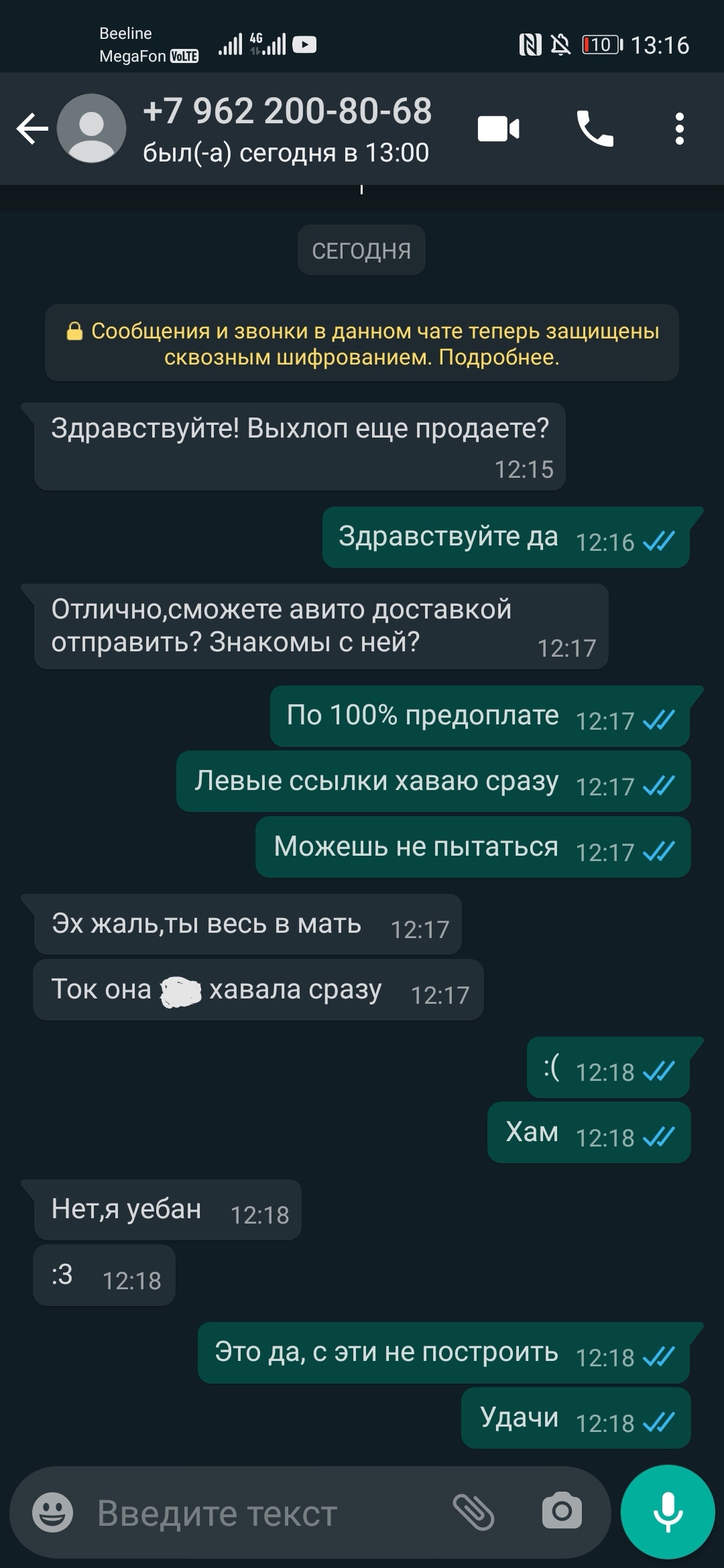Open the emoji picker
Viewport: 724px width, 1568px height.
pos(52,1513)
